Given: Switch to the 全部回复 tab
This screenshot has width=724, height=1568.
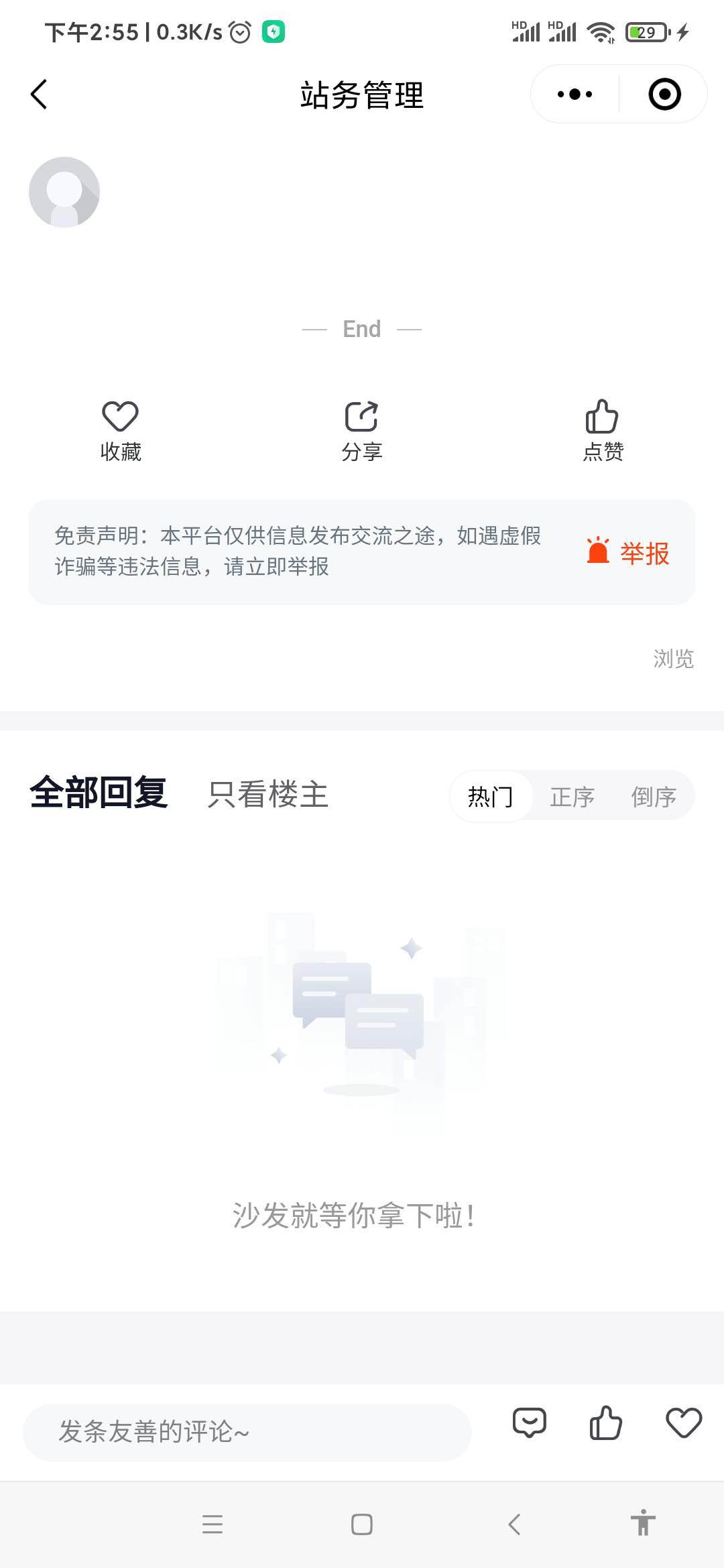Looking at the screenshot, I should pyautogui.click(x=99, y=793).
